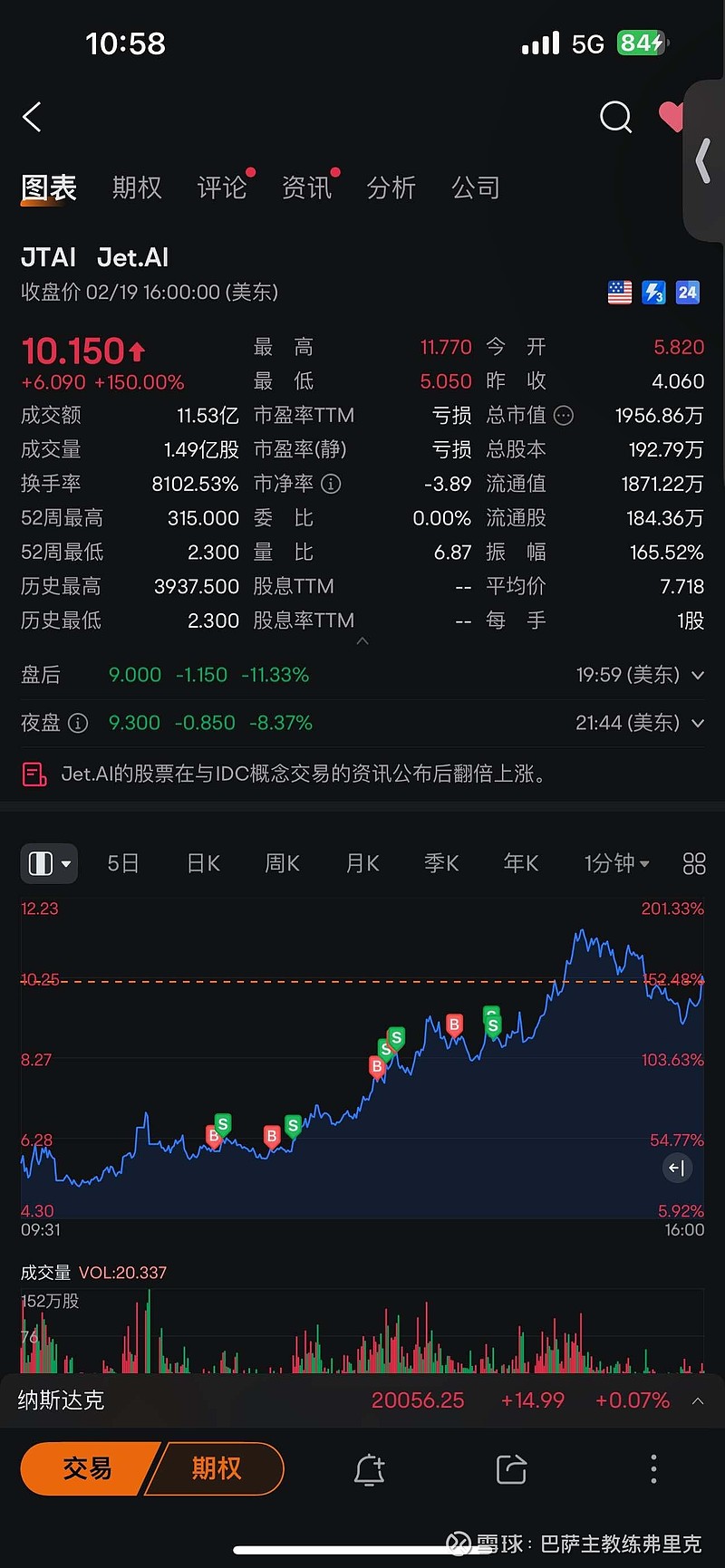Tap the bottom 期权 button
Image resolution: width=725 pixels, height=1568 pixels.
coord(217,1468)
